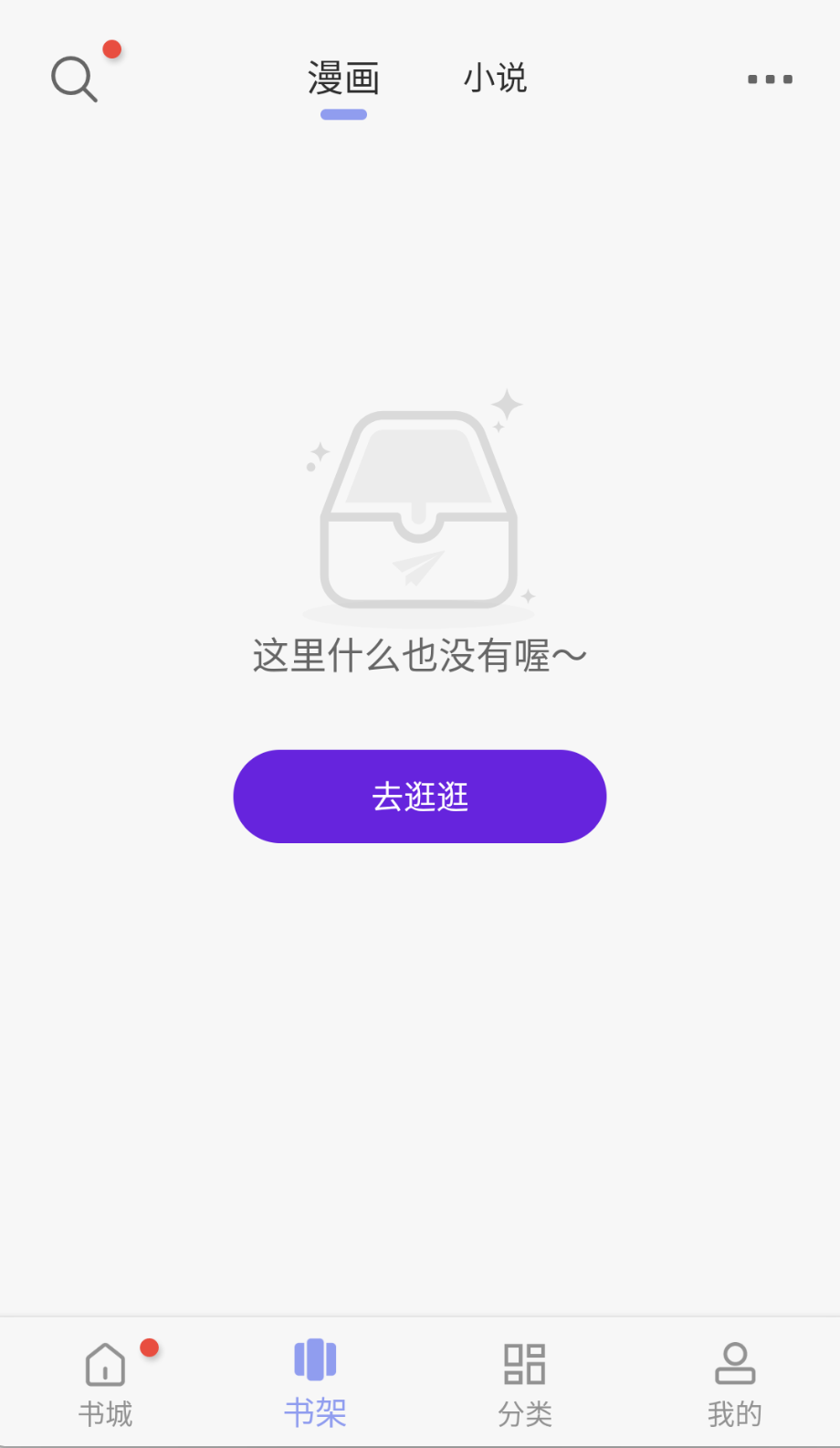Click the blue underline below 漫画
This screenshot has width=840, height=1448.
344,112
